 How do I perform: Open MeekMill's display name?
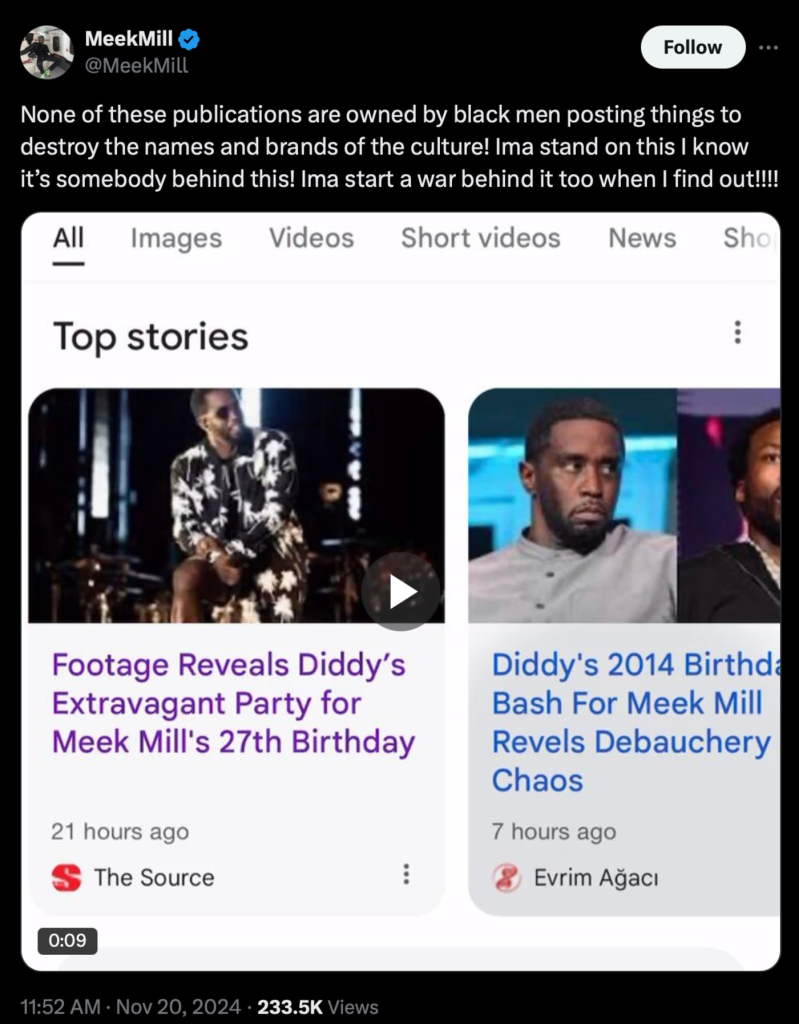[130, 39]
